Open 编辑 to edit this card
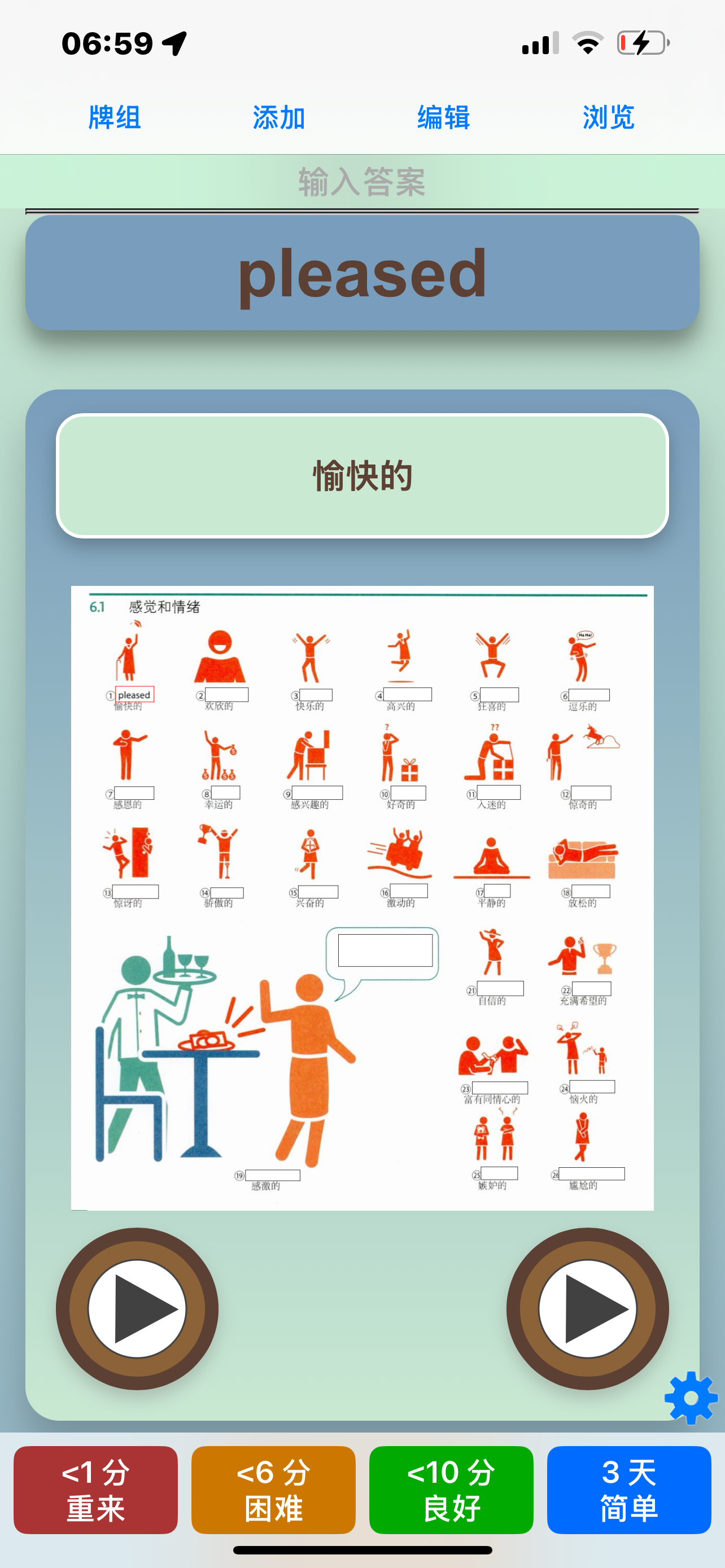 [444, 117]
